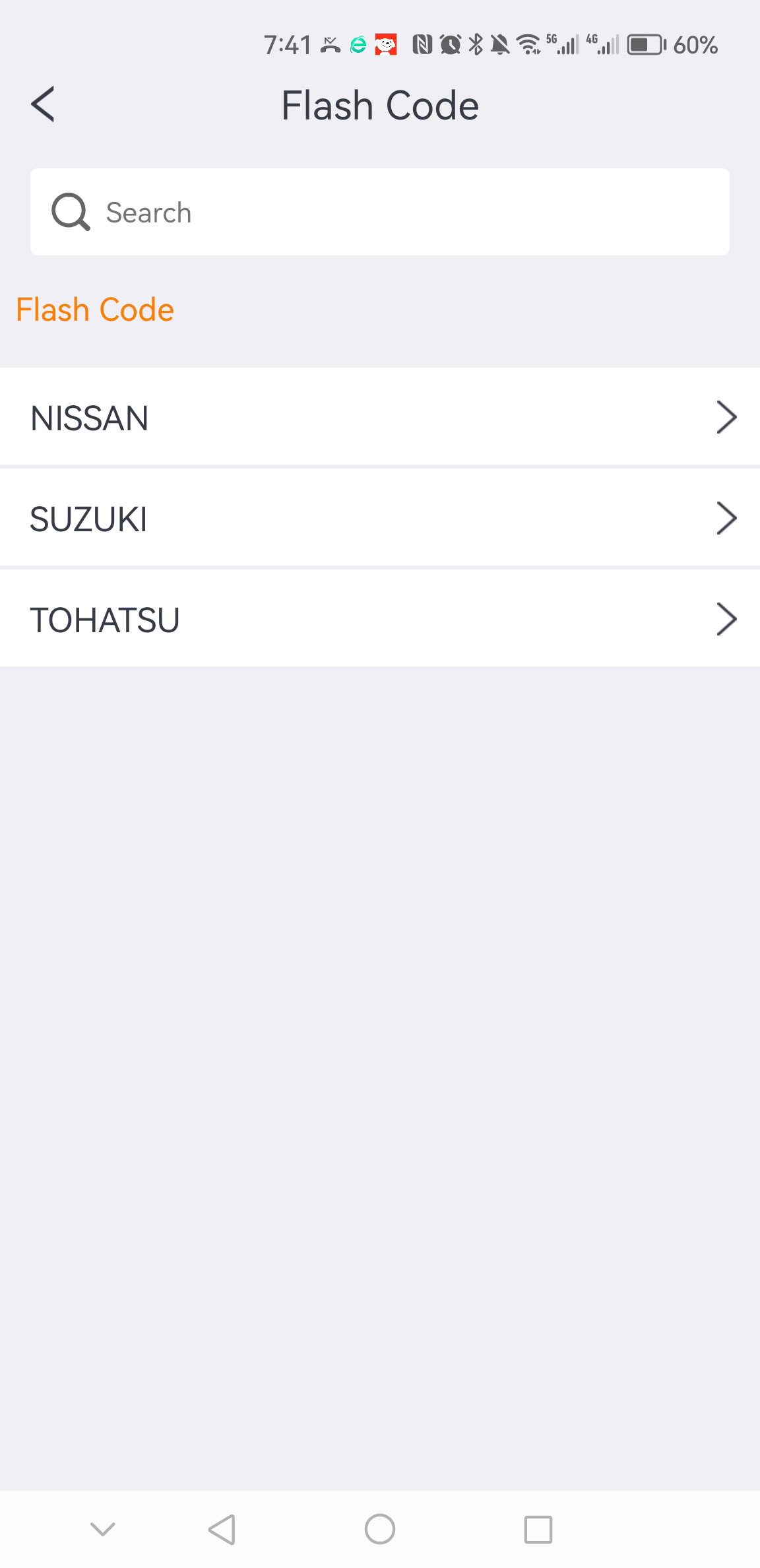This screenshot has height=1568, width=760.
Task: Tap the magnifying glass search icon
Action: [70, 212]
